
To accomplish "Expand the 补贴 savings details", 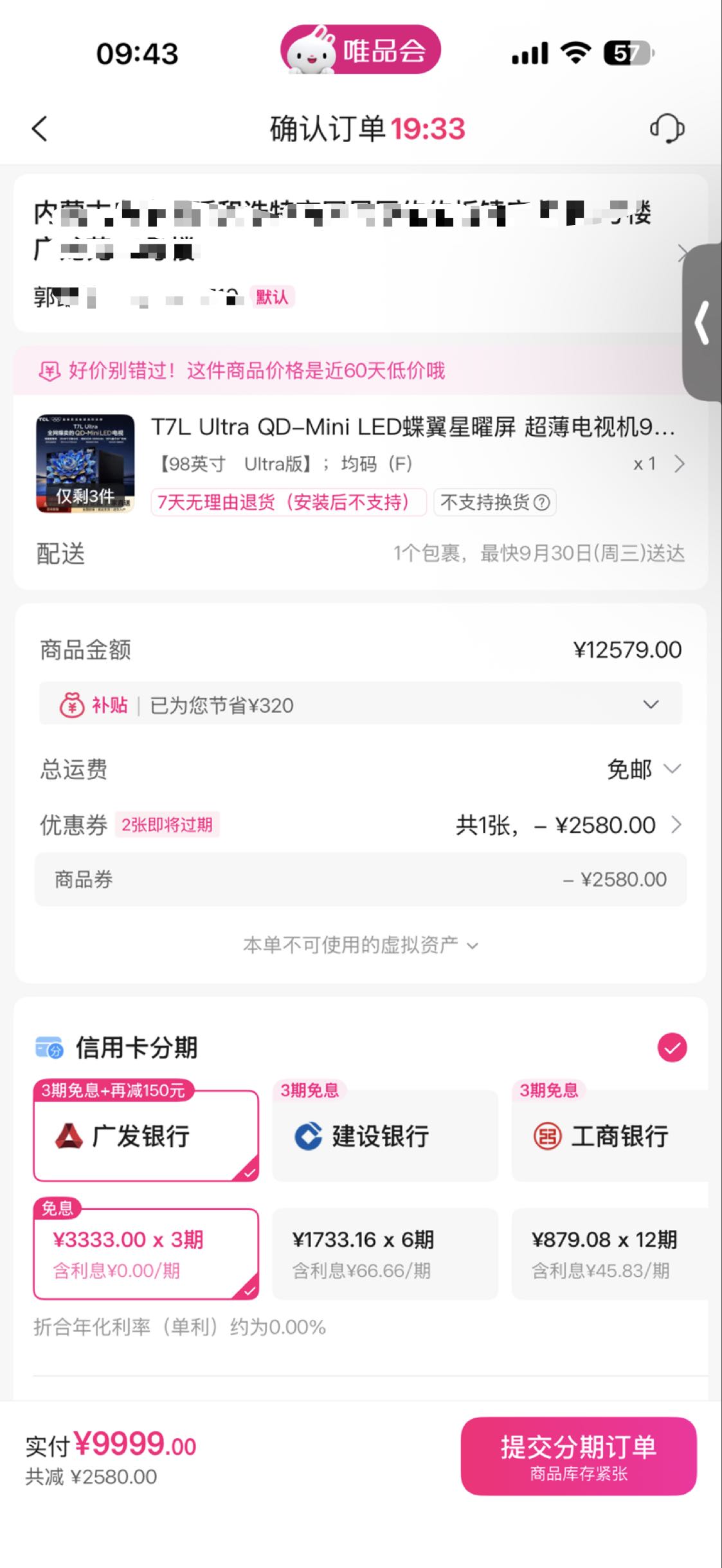I will point(360,705).
